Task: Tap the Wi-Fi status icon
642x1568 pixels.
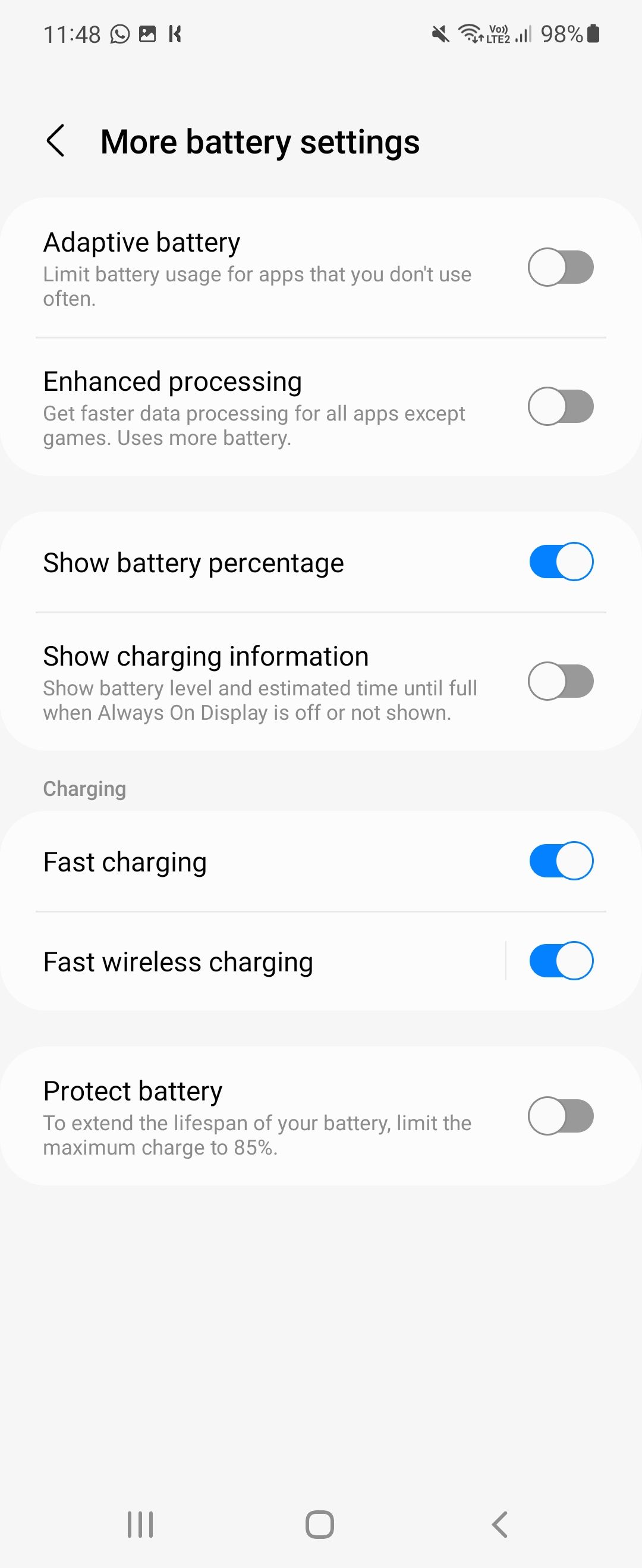Action: [470, 33]
